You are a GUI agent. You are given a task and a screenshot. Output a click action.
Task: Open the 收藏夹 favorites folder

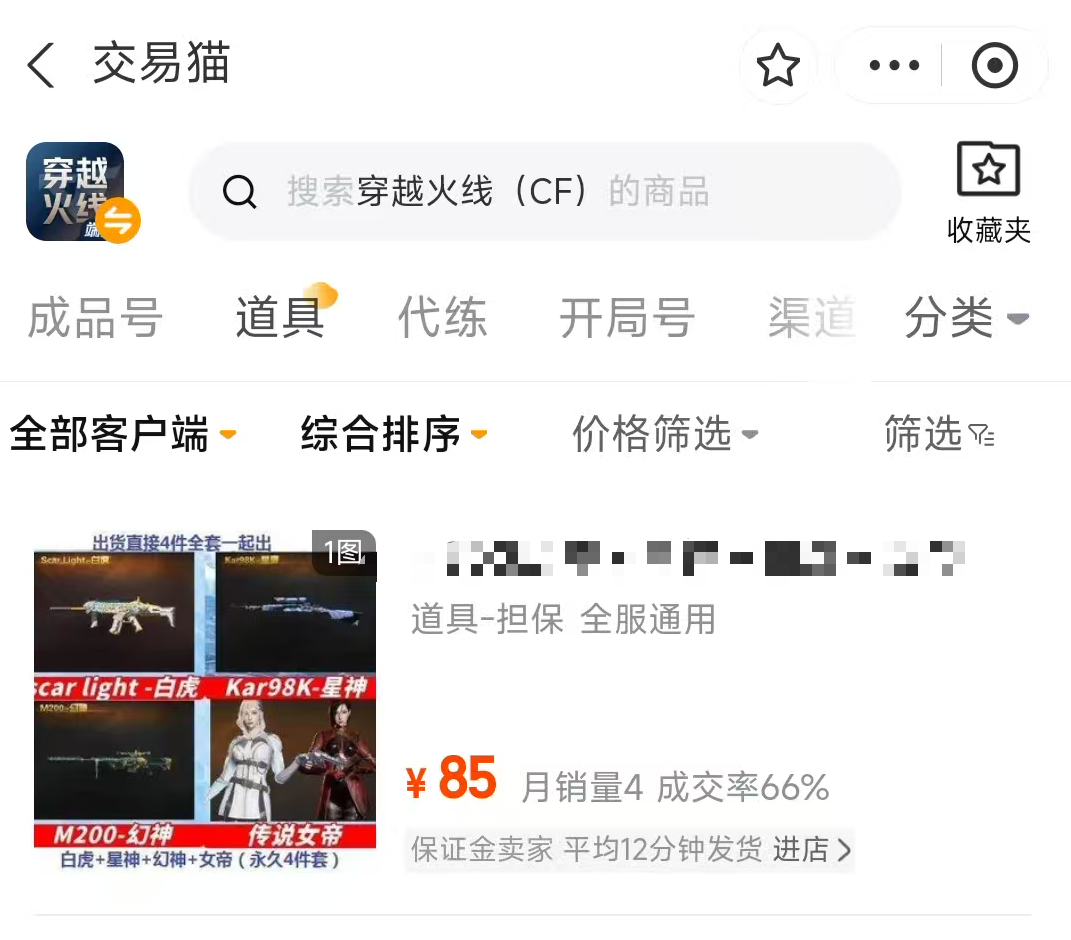click(988, 193)
